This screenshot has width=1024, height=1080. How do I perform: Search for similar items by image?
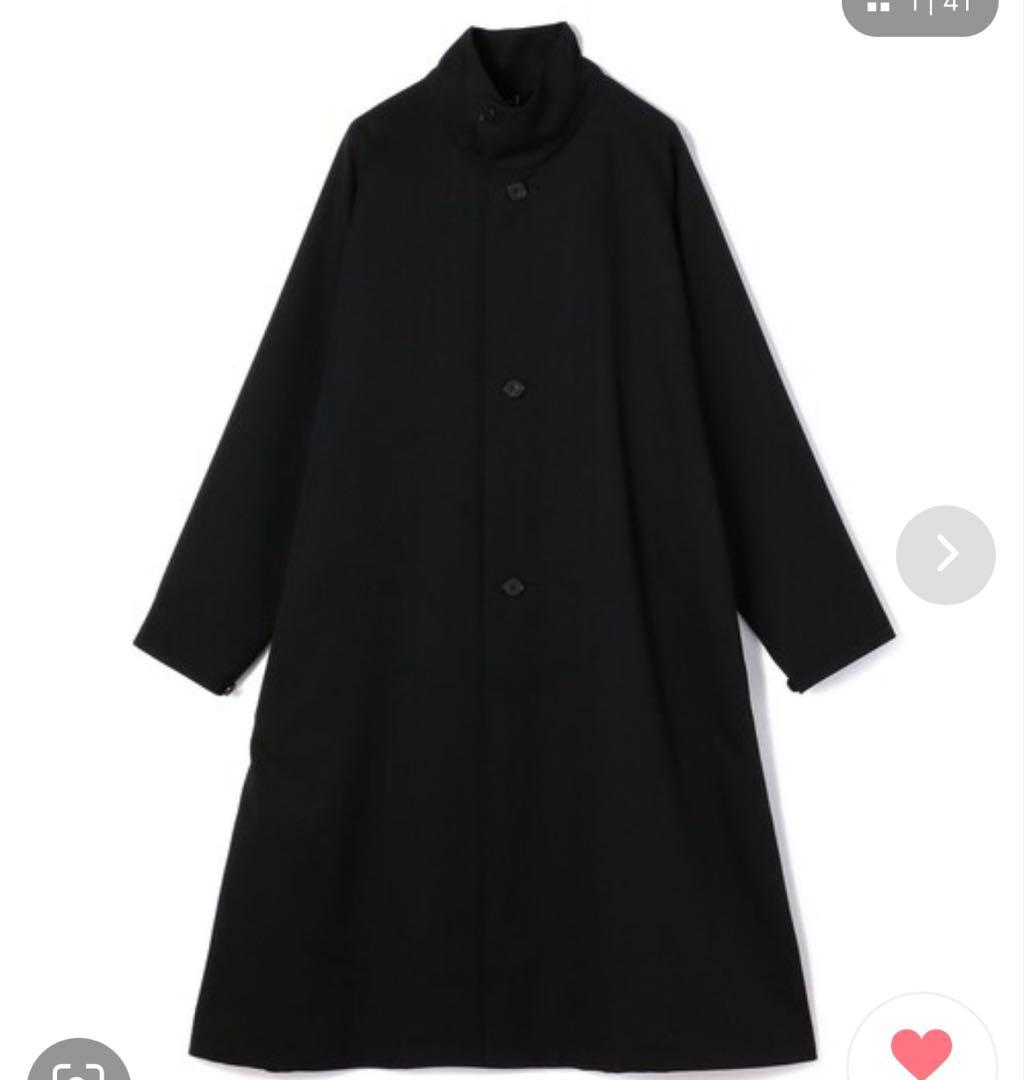tap(78, 1060)
